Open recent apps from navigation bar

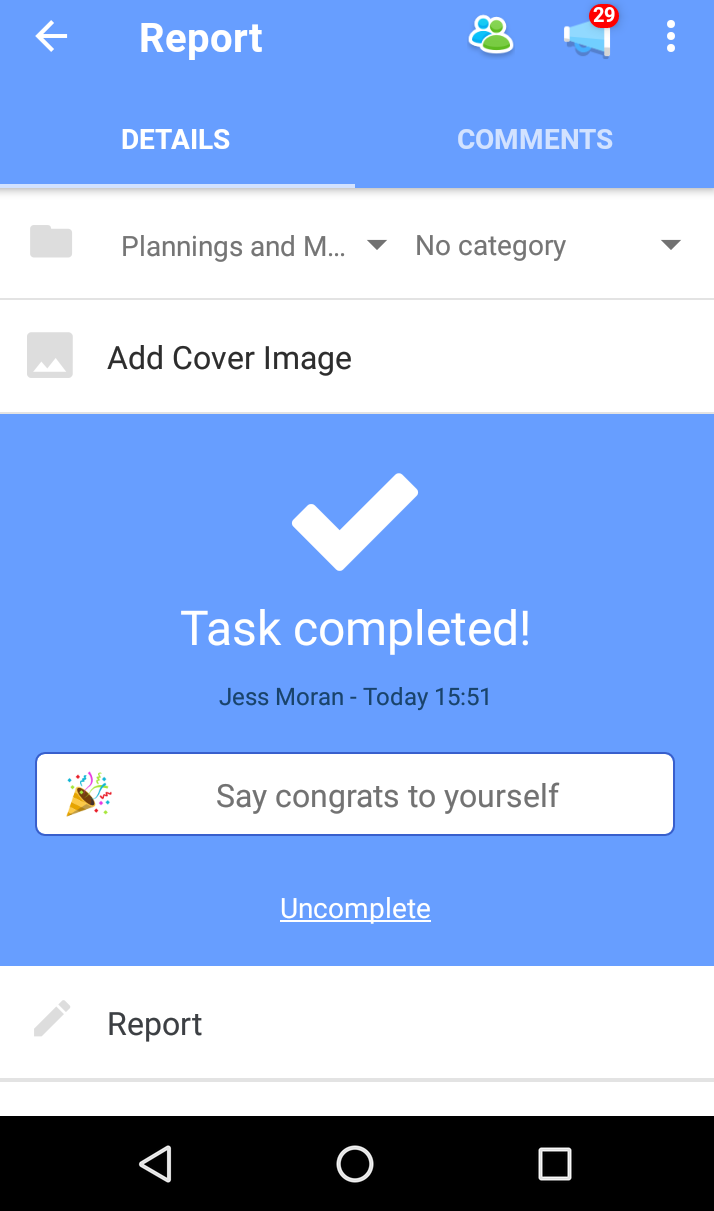(554, 1164)
